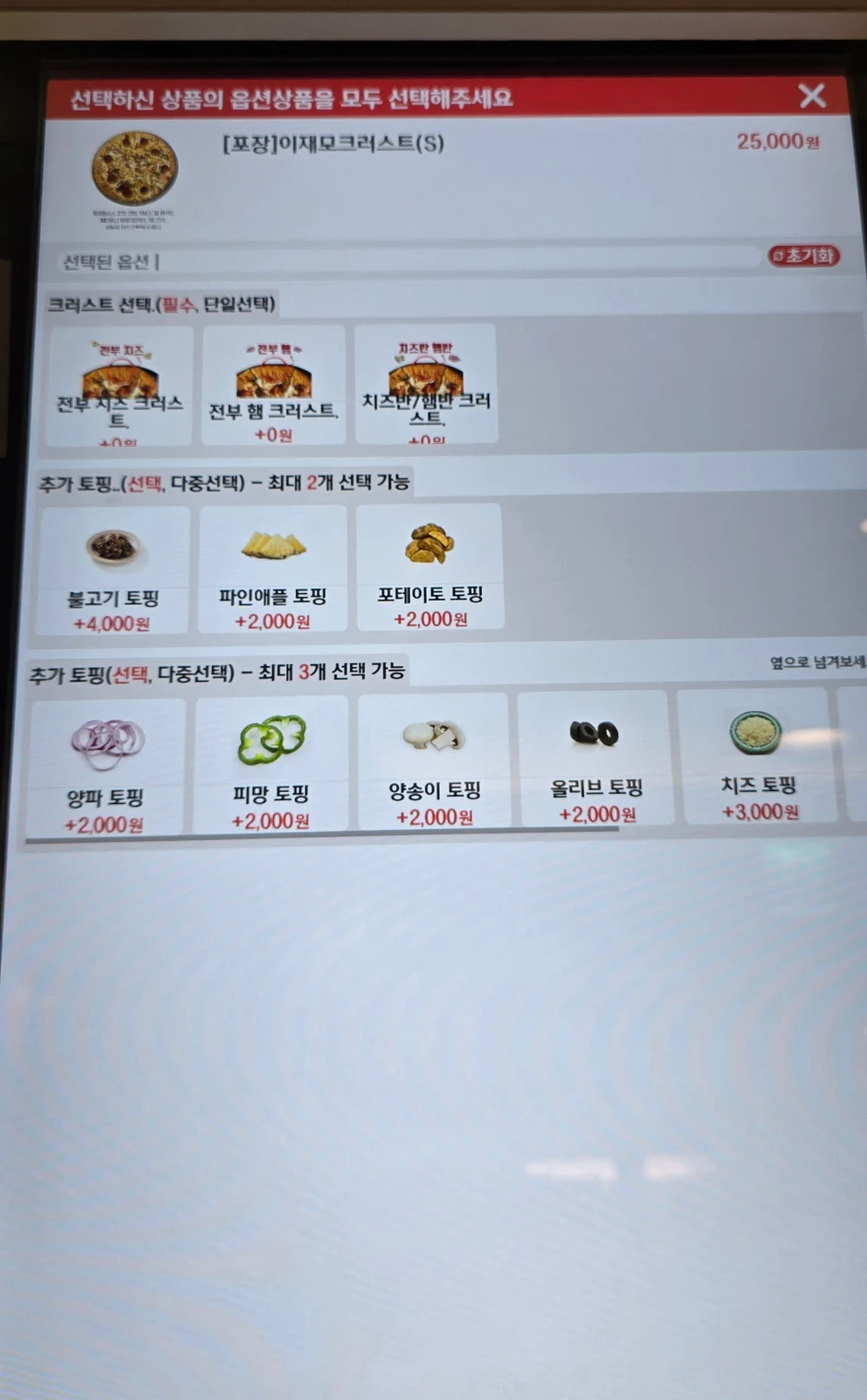Select 올리브 토핑 extra
The width and height of the screenshot is (867, 1400).
coord(594,759)
